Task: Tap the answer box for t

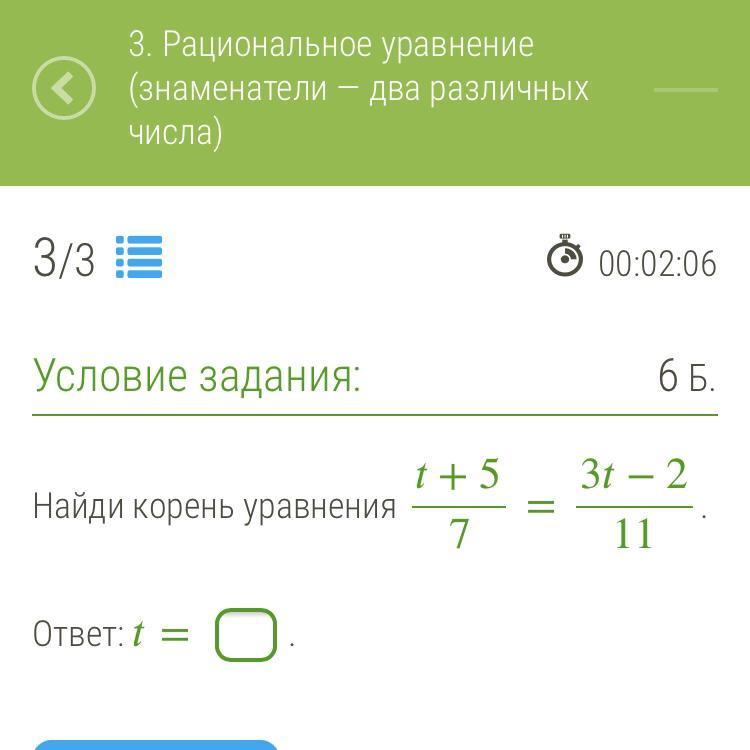Action: point(245,635)
